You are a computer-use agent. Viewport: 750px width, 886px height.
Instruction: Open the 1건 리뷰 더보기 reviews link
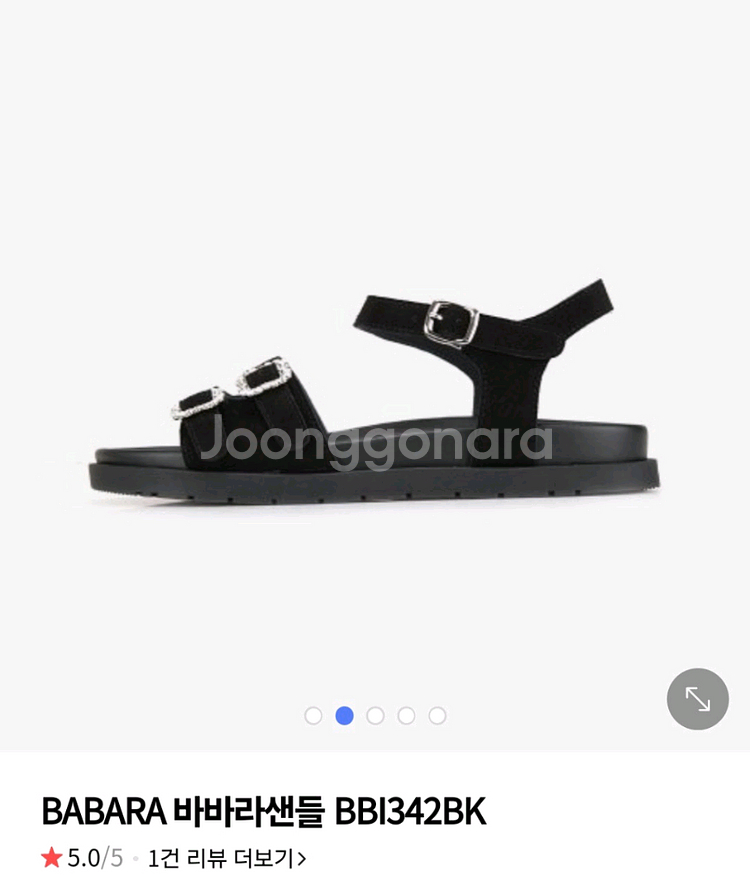tap(226, 858)
